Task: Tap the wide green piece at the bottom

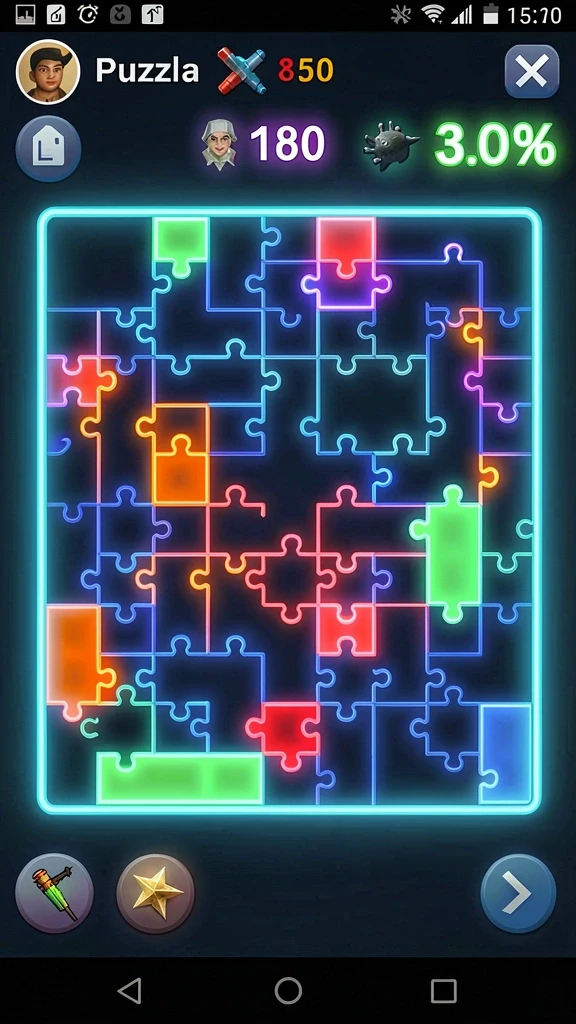Action: click(x=180, y=777)
